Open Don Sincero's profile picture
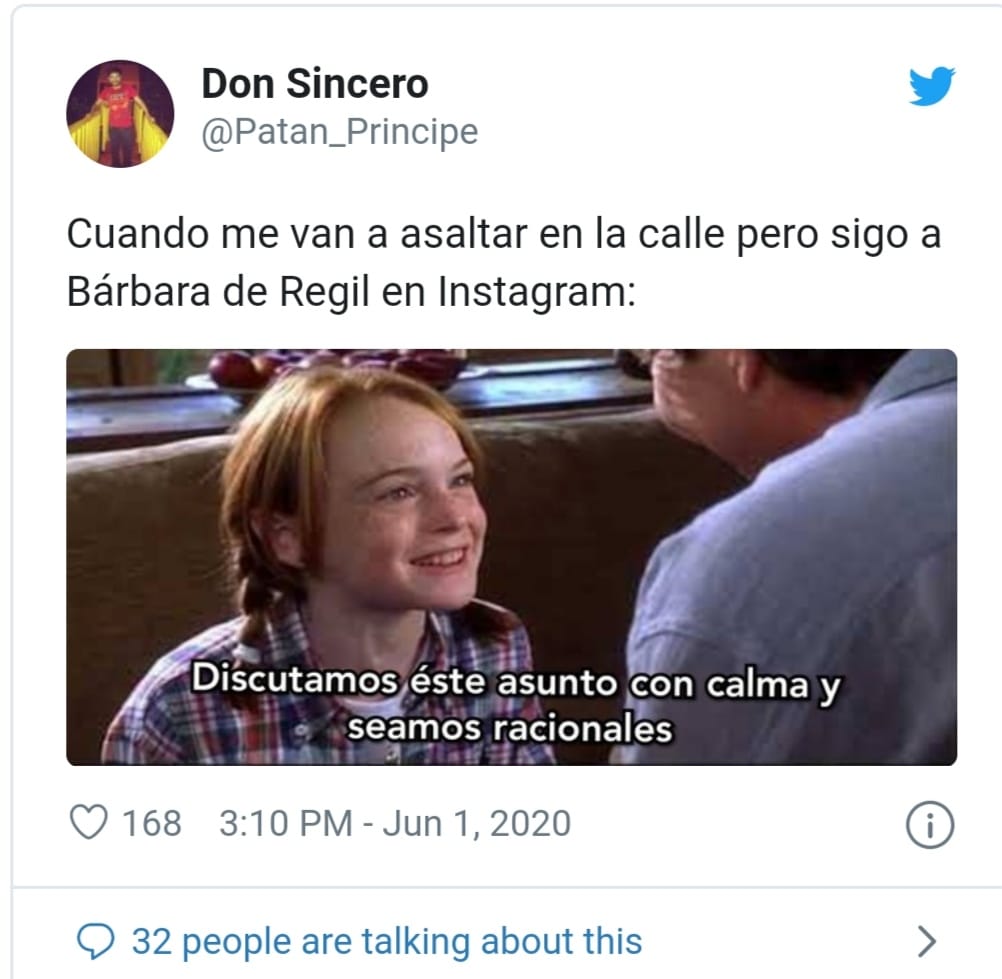The image size is (1002, 979). (120, 112)
